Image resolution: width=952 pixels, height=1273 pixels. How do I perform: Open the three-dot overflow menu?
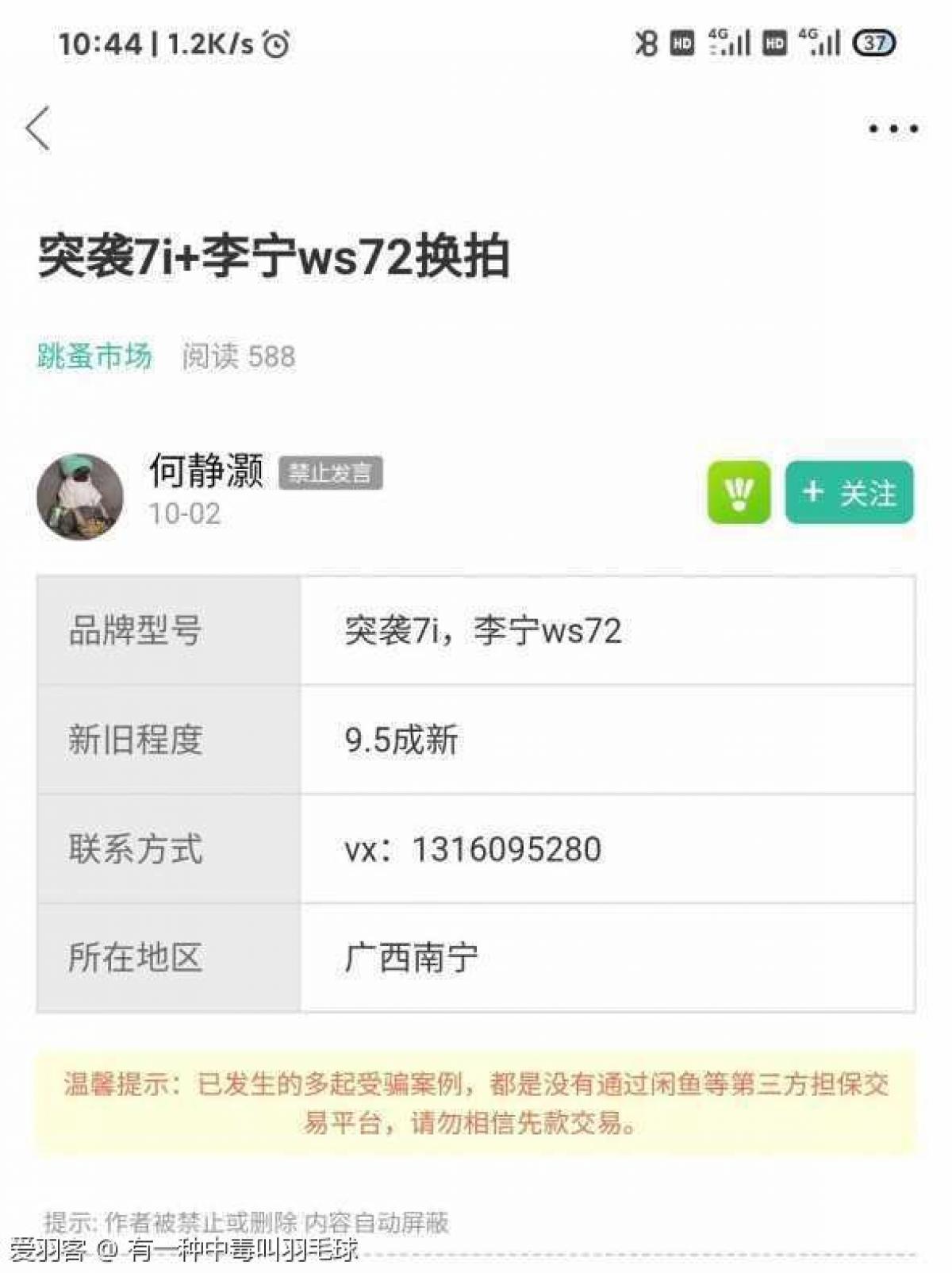point(892,129)
